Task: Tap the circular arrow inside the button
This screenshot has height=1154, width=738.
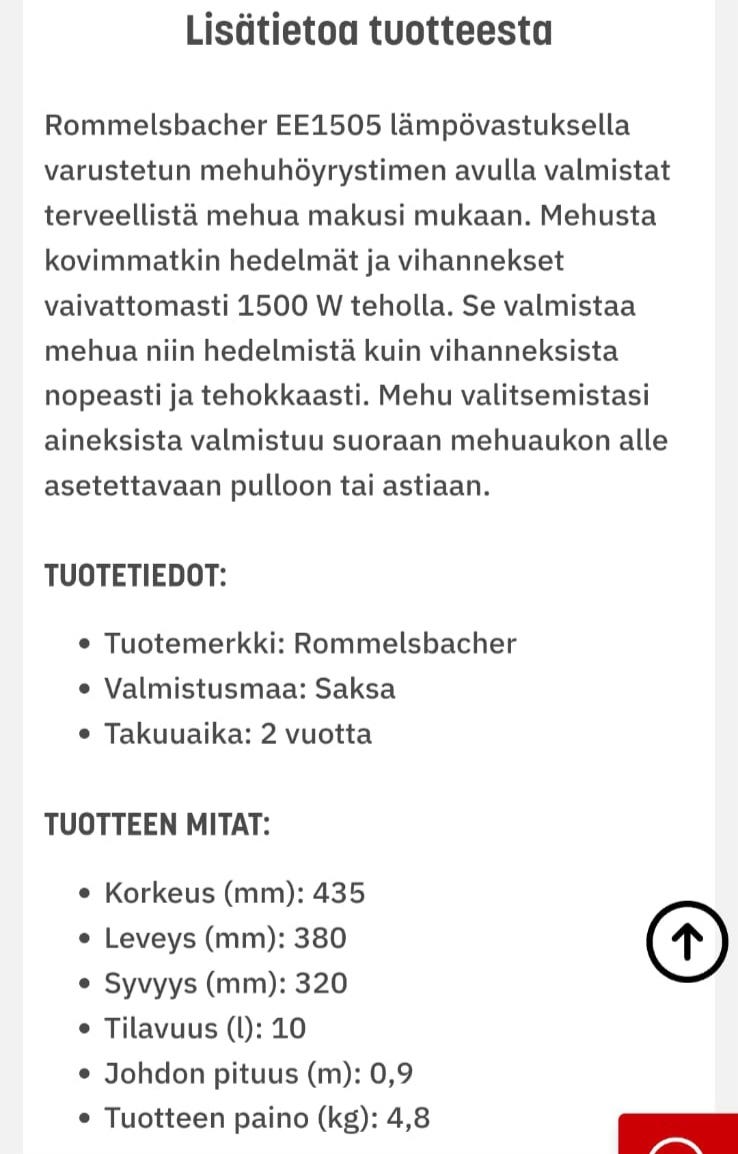Action: 686,940
